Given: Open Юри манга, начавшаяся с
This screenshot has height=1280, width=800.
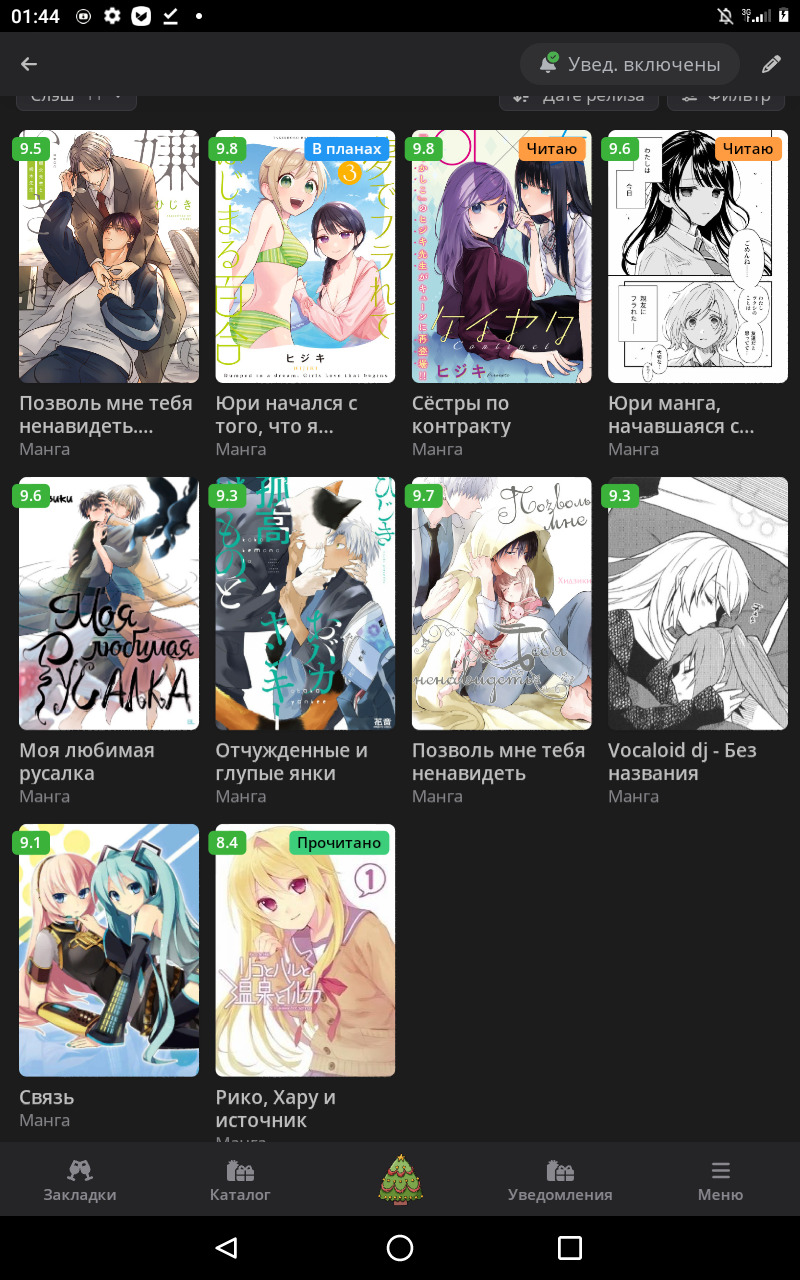Looking at the screenshot, I should 697,257.
